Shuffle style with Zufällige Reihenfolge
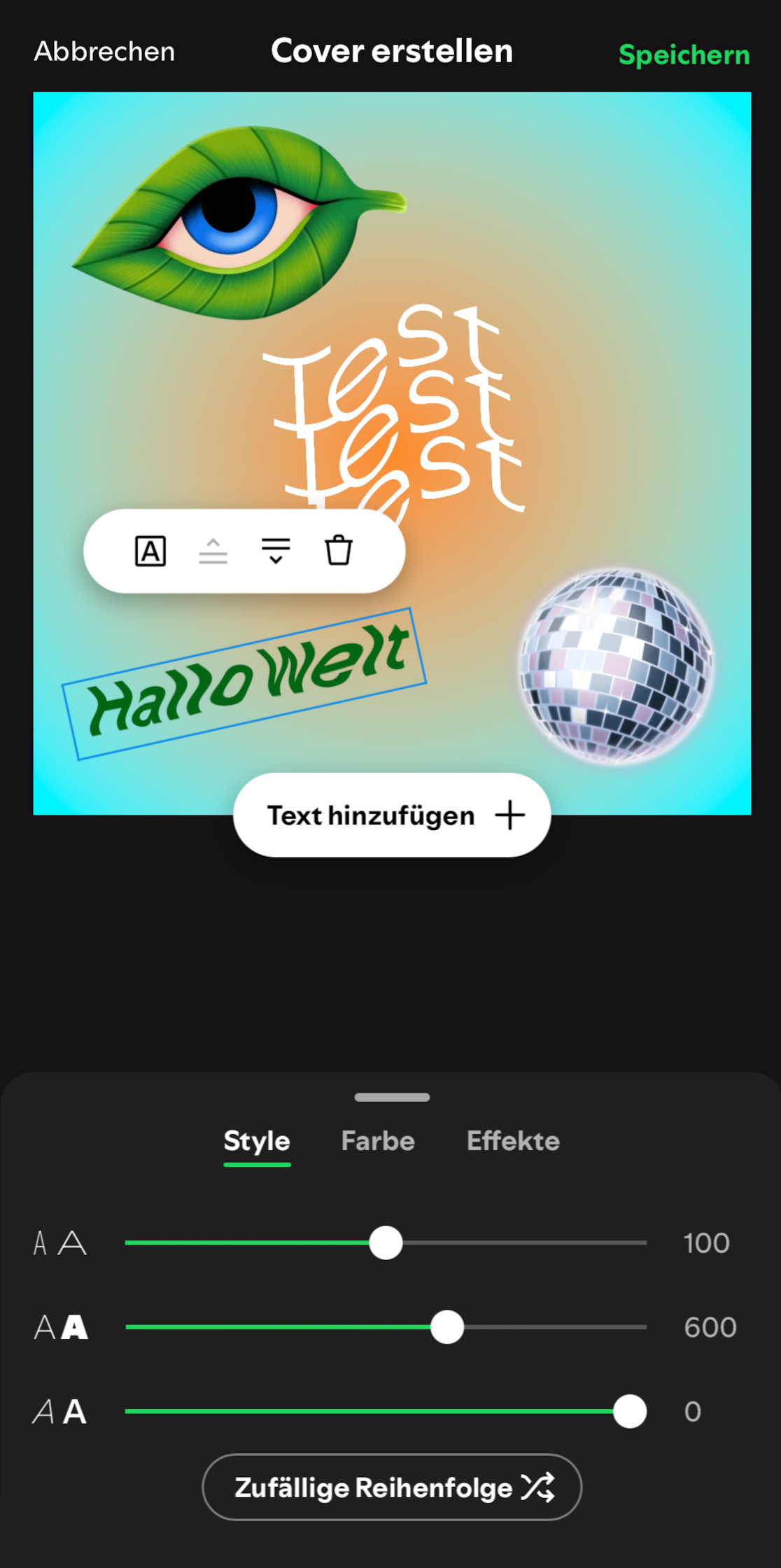 [x=392, y=1487]
